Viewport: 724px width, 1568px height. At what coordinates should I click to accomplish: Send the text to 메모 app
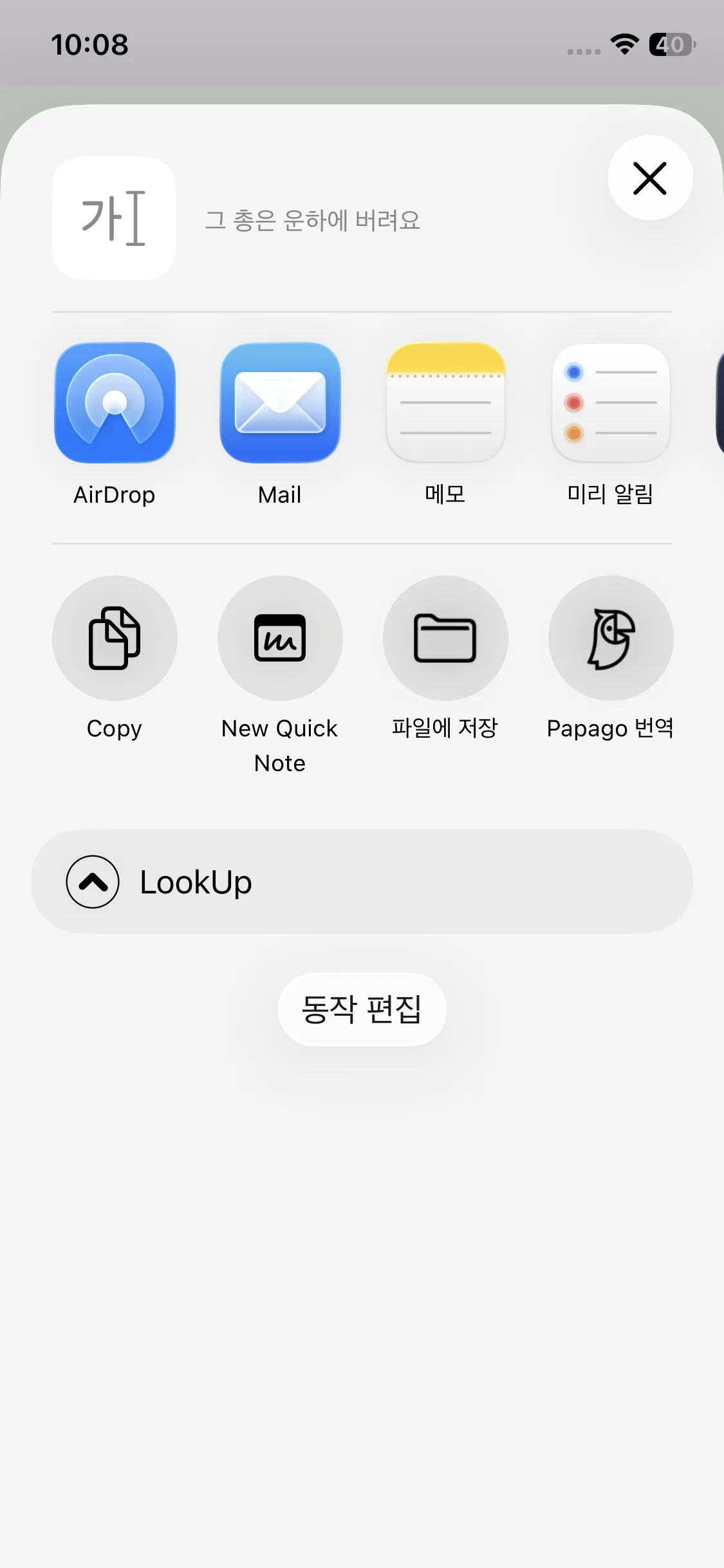(x=445, y=403)
